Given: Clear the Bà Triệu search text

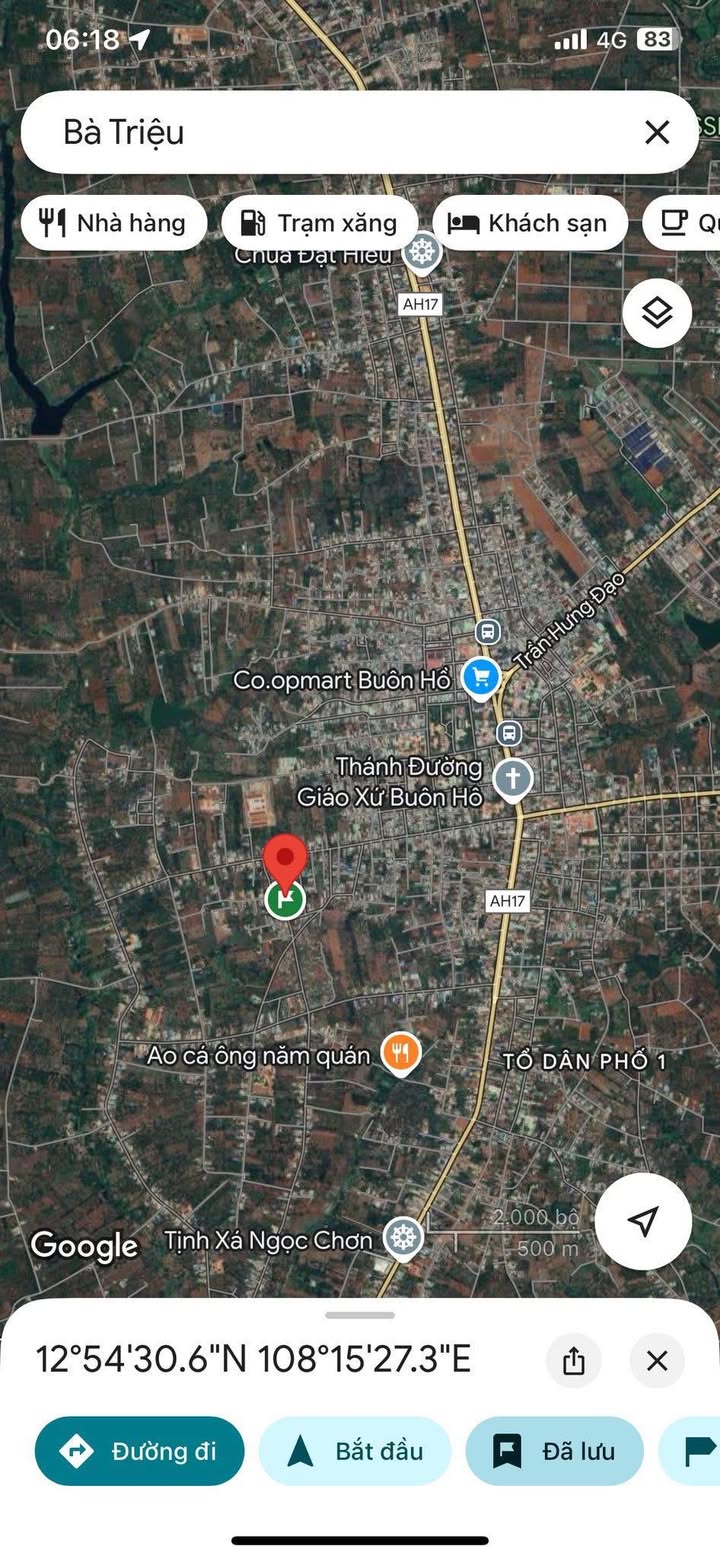Looking at the screenshot, I should pyautogui.click(x=657, y=132).
